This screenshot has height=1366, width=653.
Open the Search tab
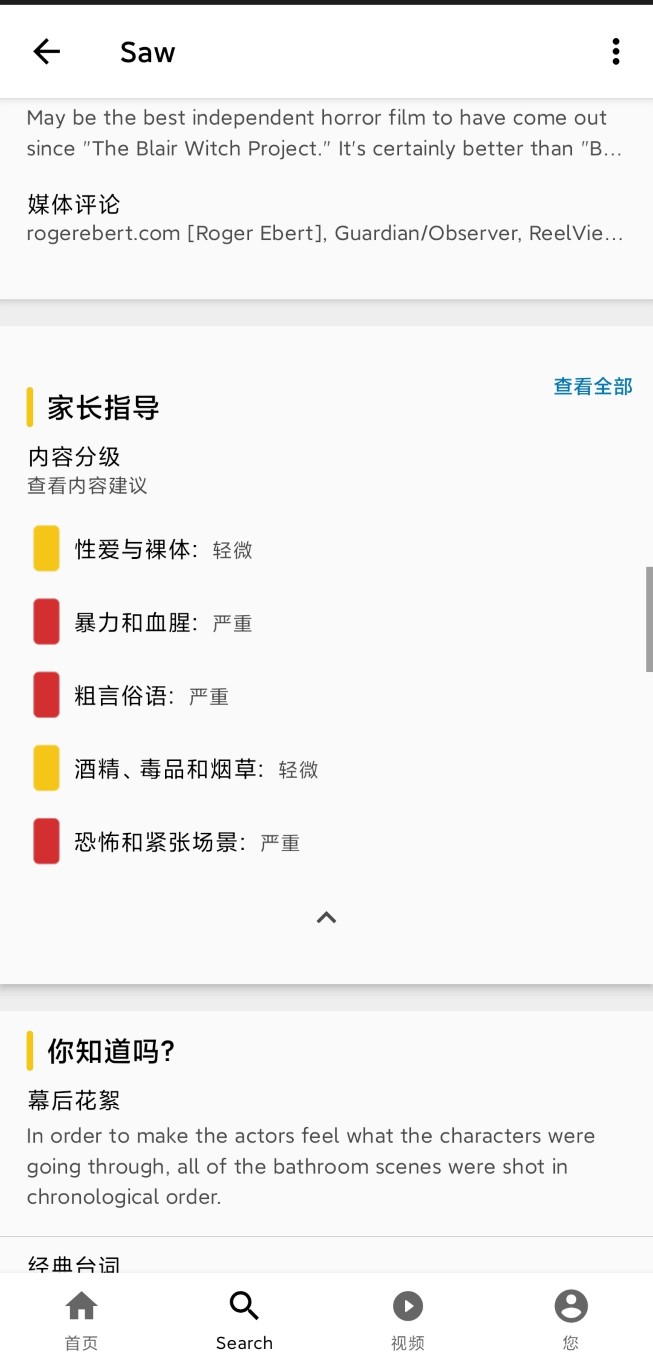244,1320
